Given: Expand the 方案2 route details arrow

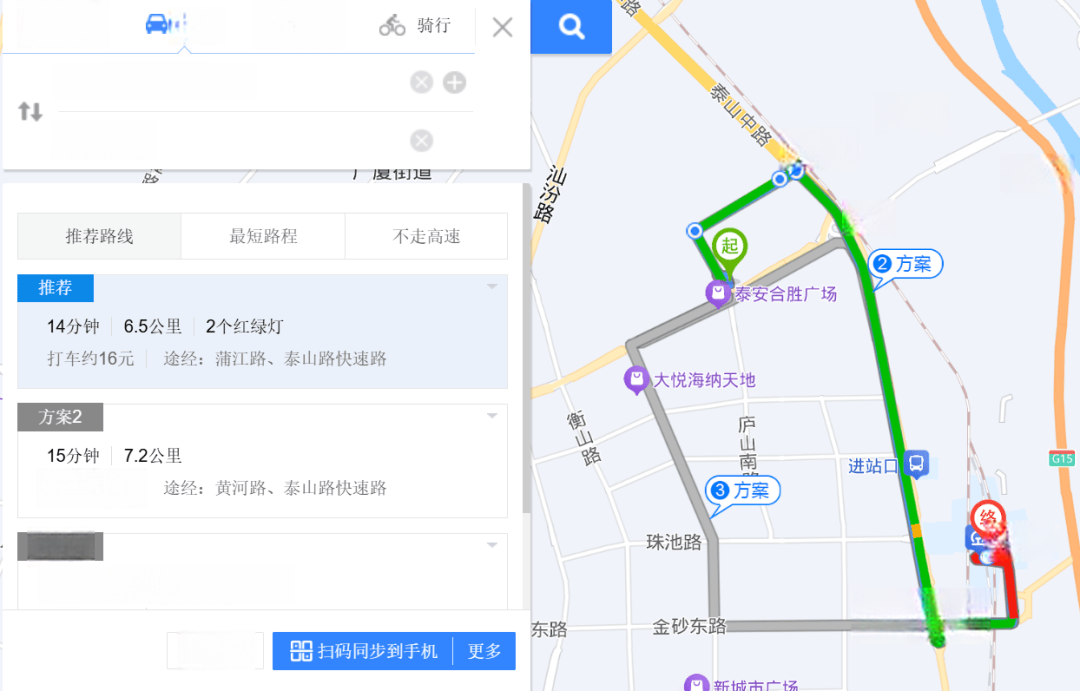Looking at the screenshot, I should click(x=491, y=415).
